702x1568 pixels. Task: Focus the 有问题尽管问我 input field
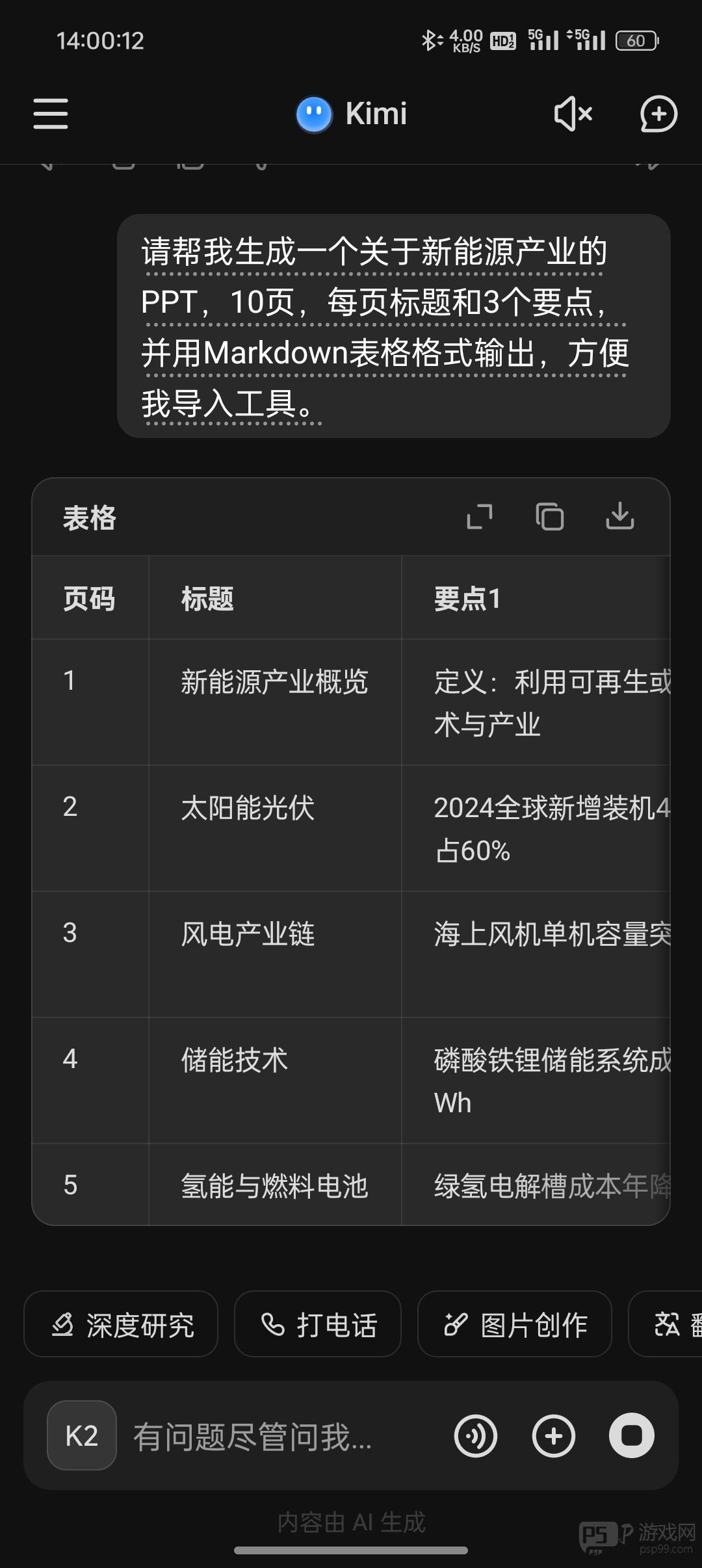(273, 1437)
